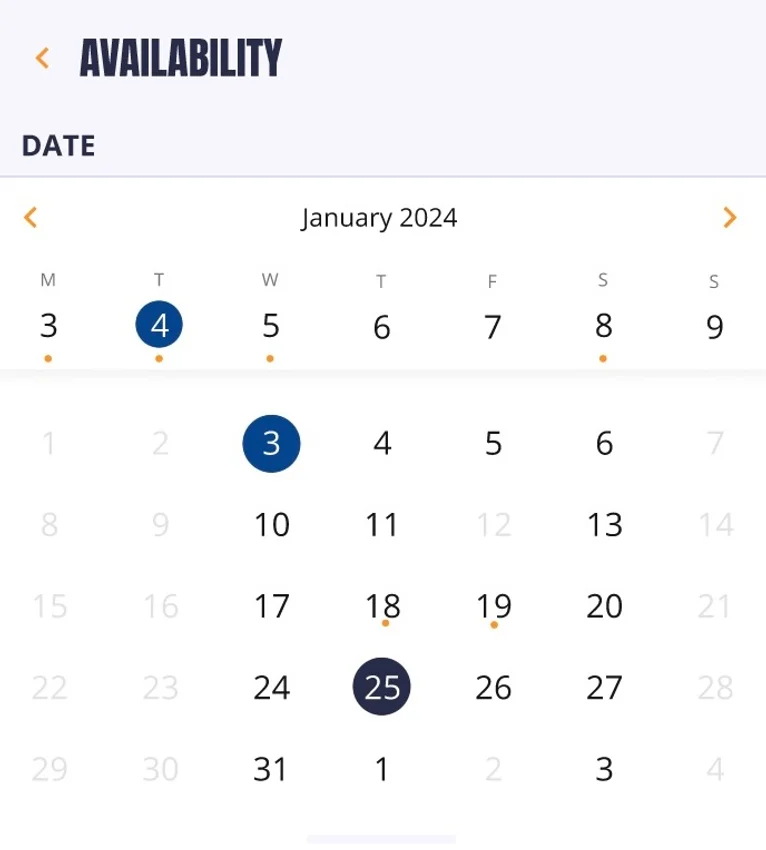Viewport: 766px width, 850px height.
Task: Select the highlighted date 4 in the week strip
Action: pyautogui.click(x=158, y=325)
